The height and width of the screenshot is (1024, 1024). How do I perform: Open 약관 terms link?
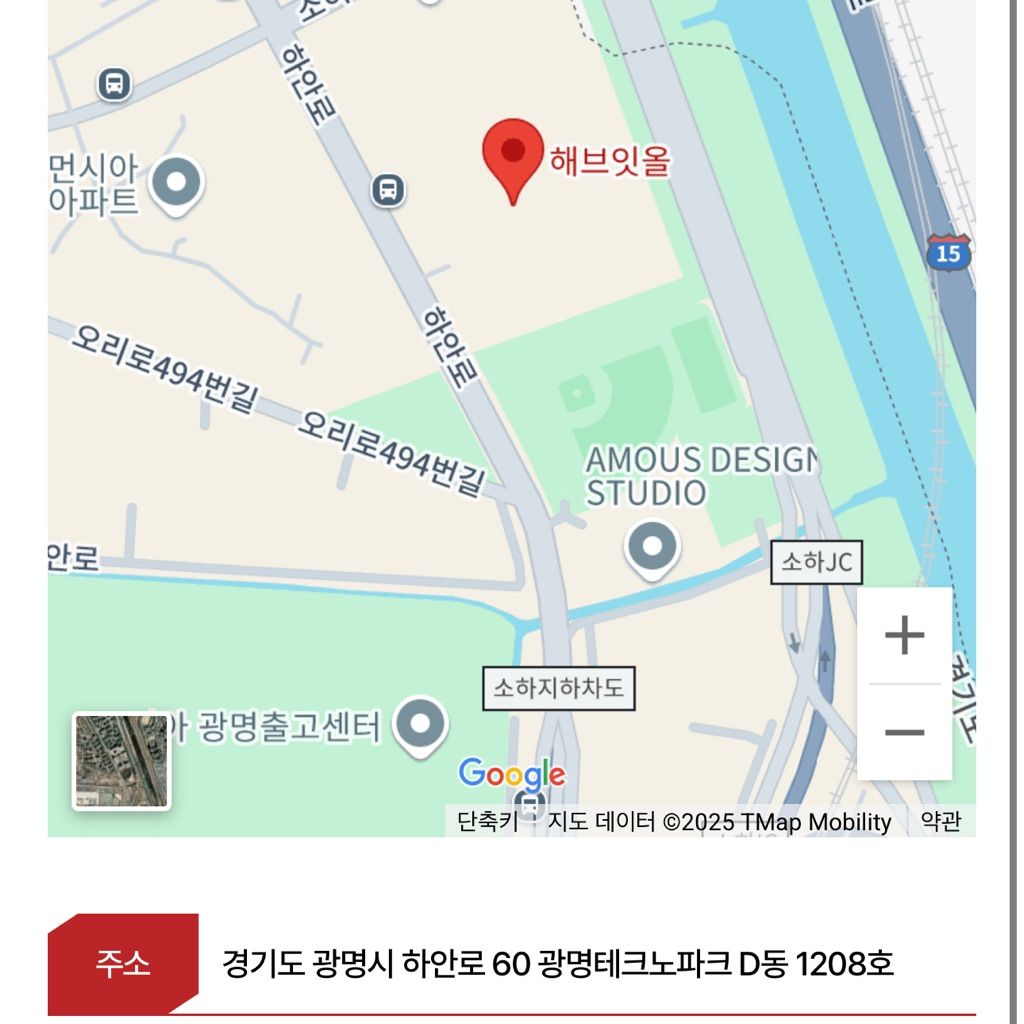click(941, 822)
